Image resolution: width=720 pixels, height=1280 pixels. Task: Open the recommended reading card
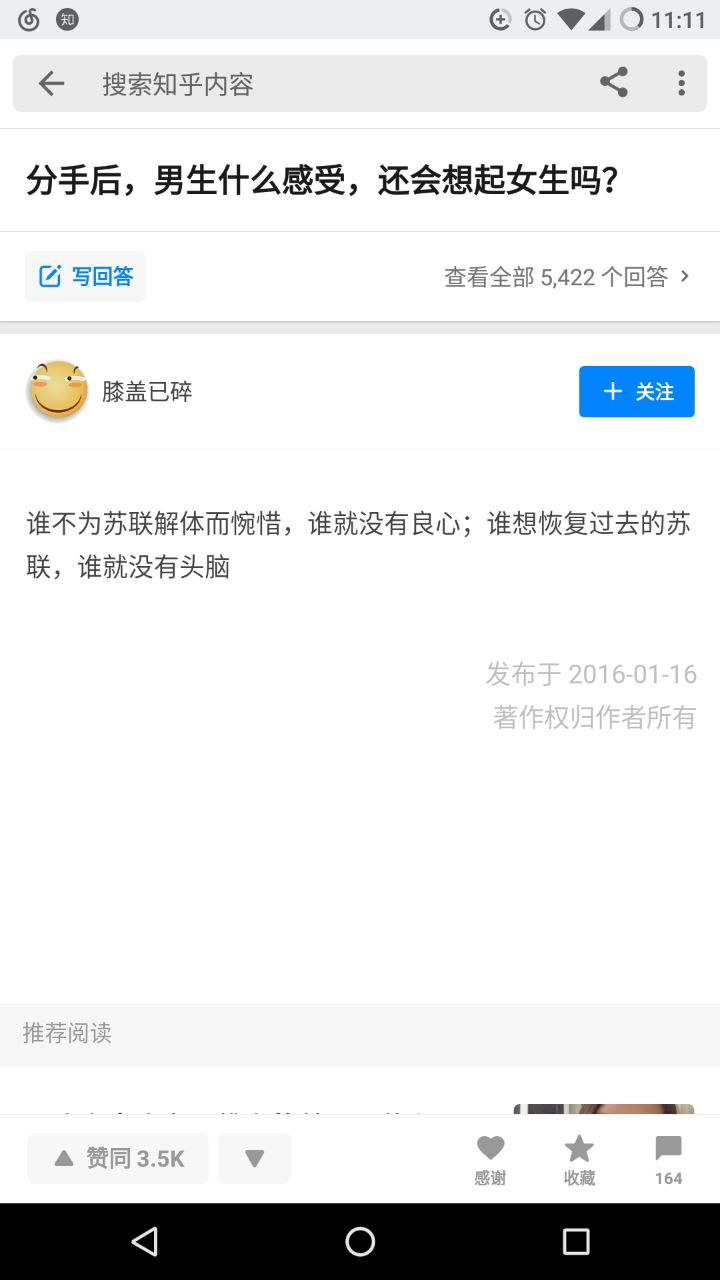point(360,1100)
